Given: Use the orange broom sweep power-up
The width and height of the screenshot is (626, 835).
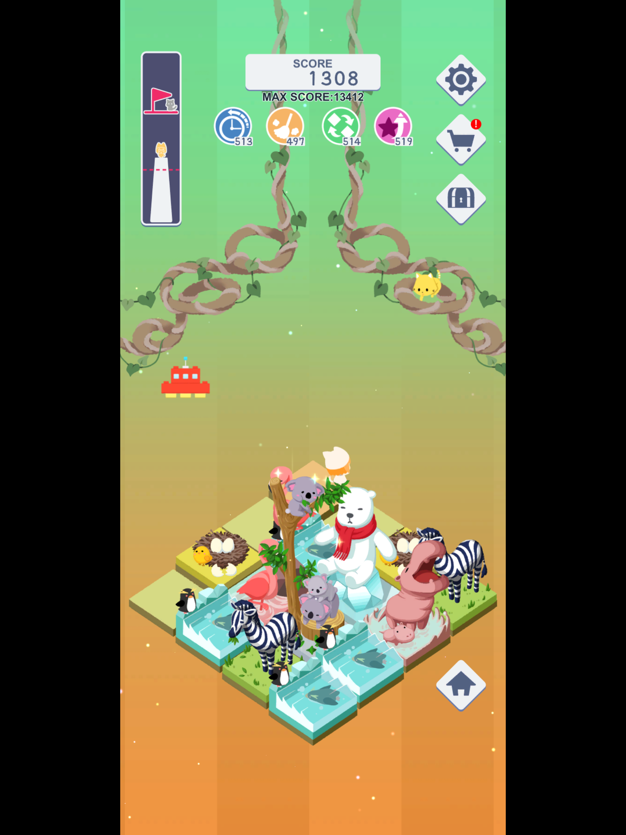Looking at the screenshot, I should click(x=285, y=126).
